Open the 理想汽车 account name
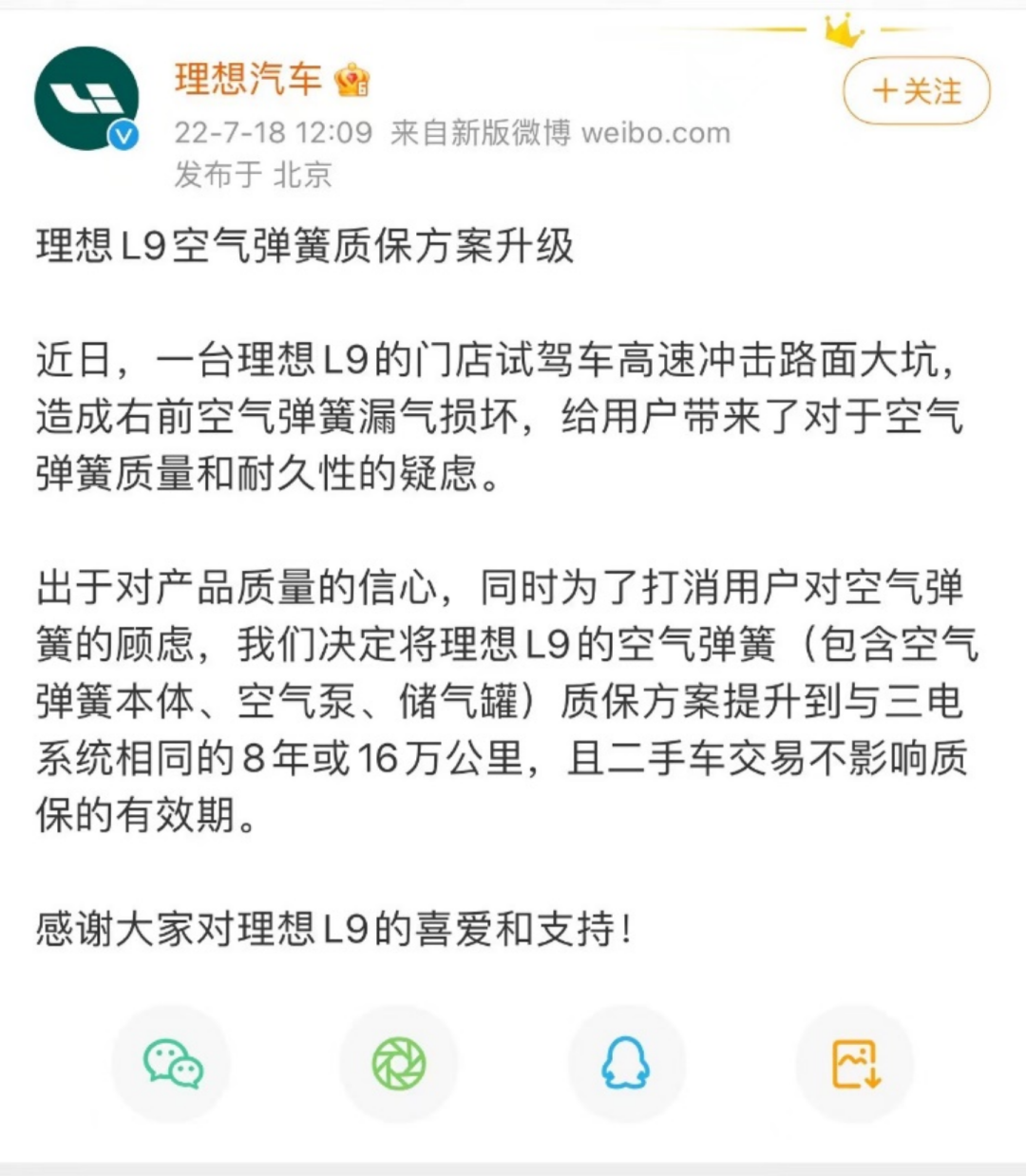1026x1176 pixels. [248, 79]
